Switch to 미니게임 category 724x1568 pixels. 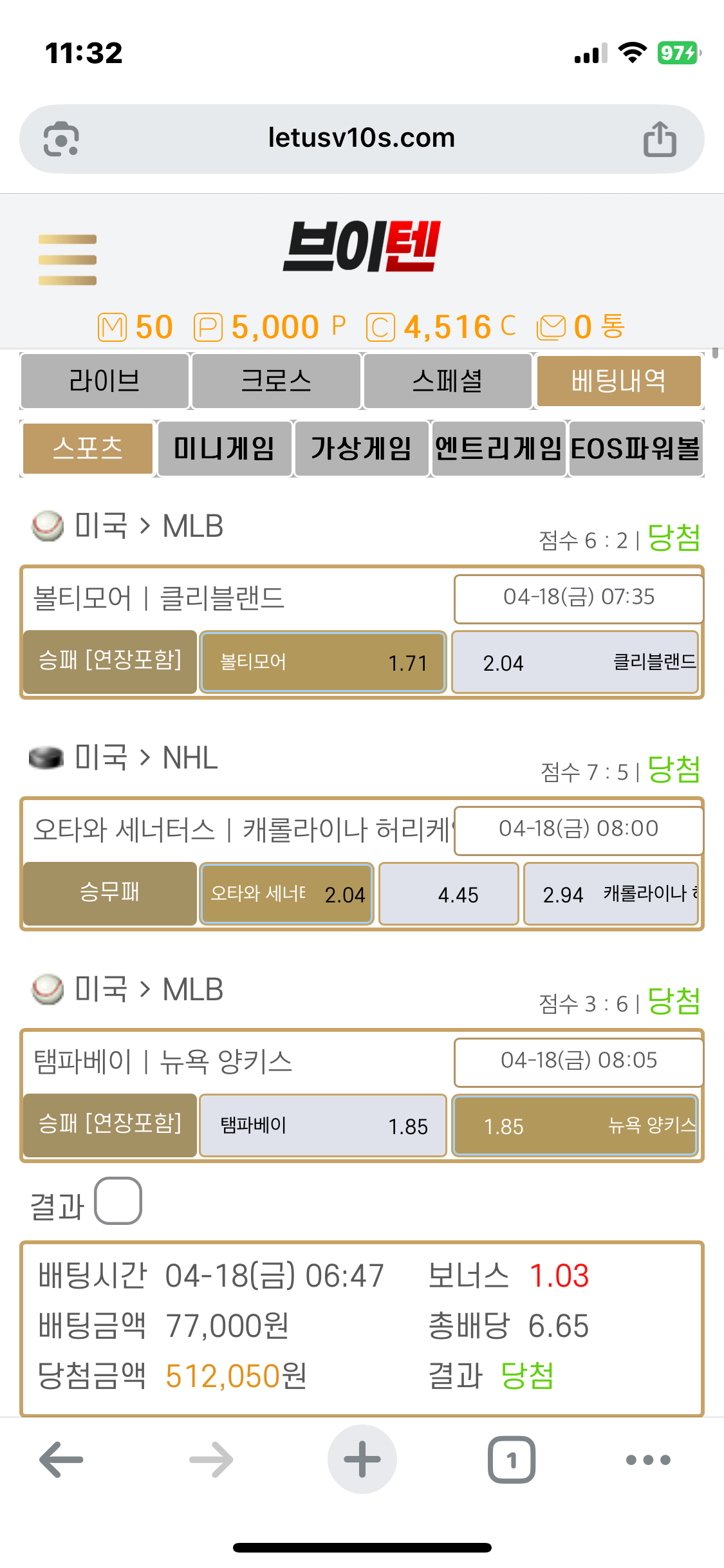coord(225,448)
